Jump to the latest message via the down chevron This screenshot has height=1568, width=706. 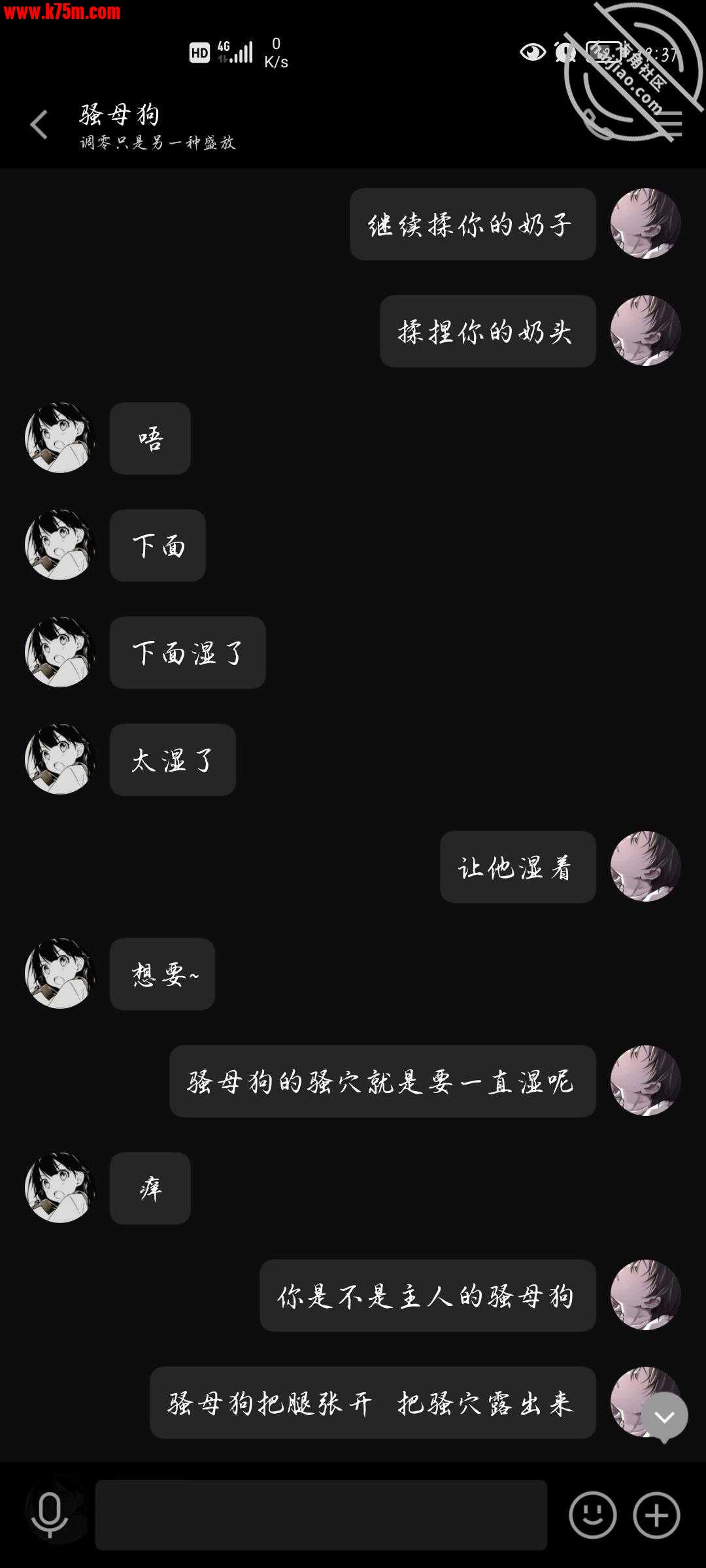coord(664,1416)
